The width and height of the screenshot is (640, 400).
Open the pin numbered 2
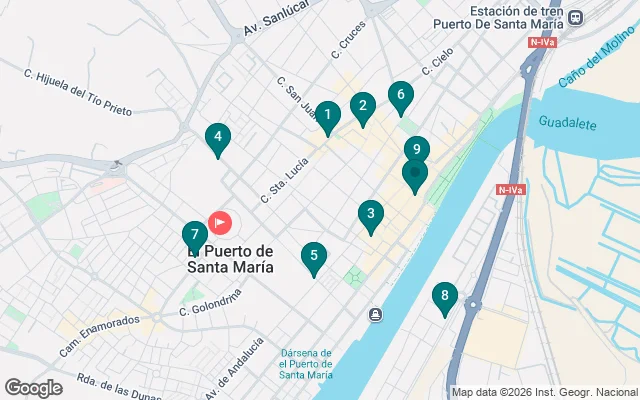[362, 105]
